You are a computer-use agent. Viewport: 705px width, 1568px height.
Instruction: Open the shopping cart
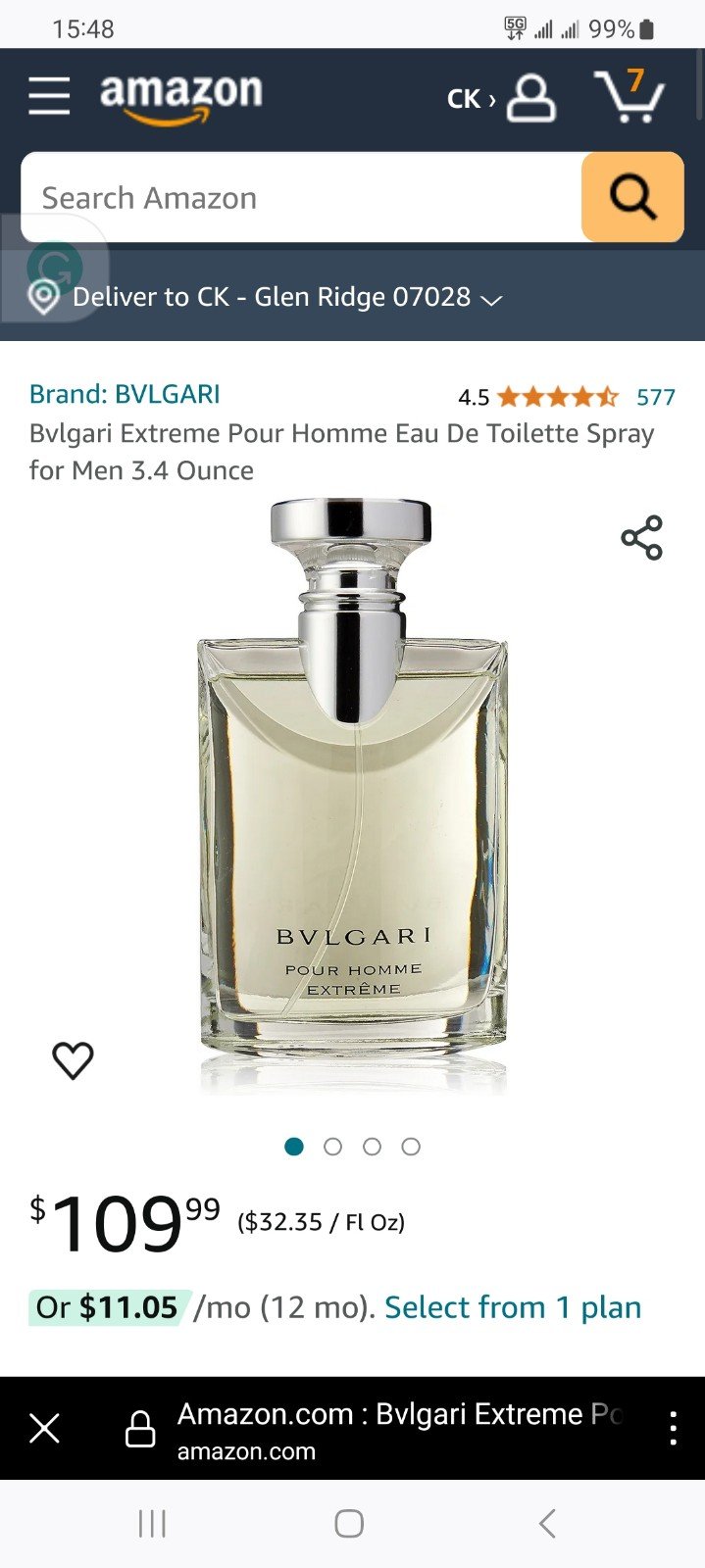629,95
